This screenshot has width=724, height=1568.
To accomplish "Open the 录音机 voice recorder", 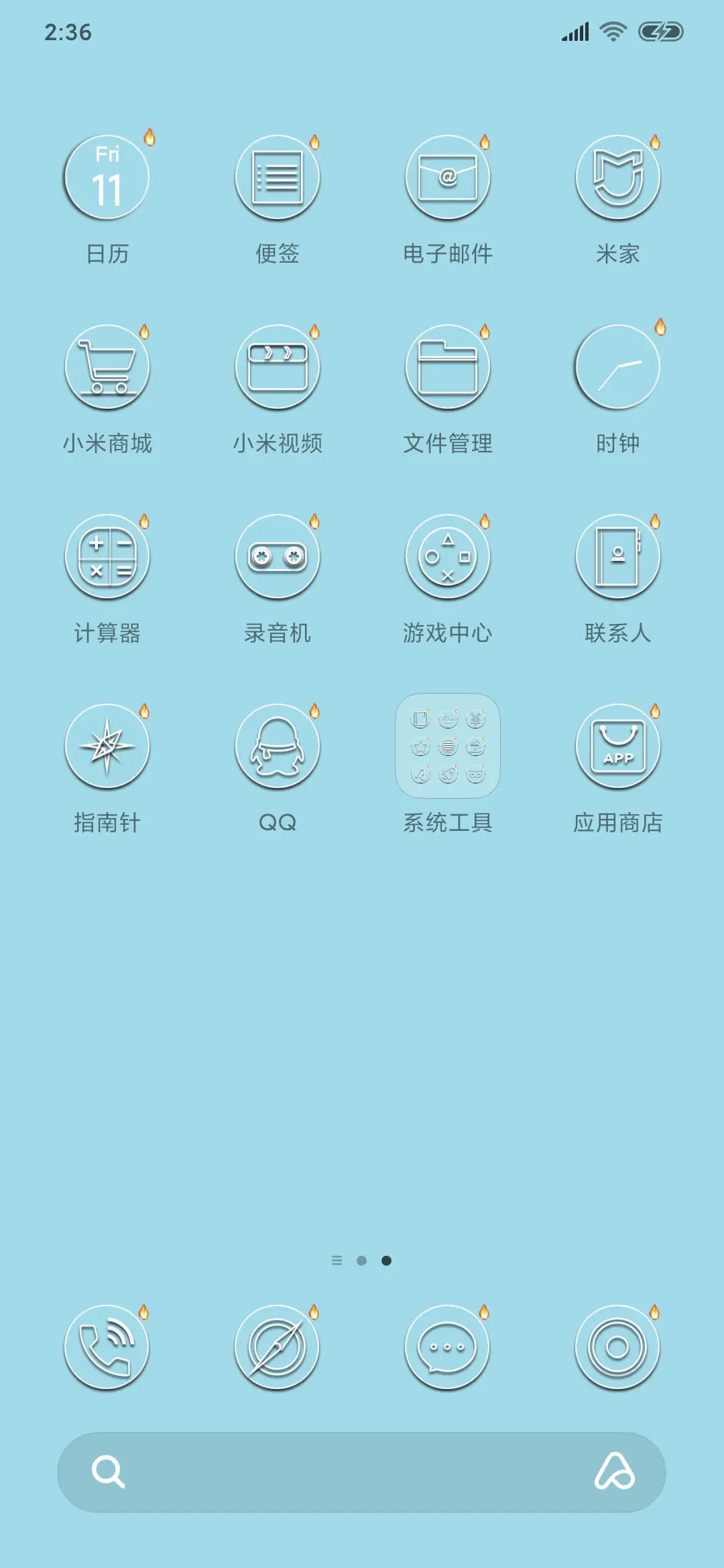I will (x=278, y=556).
